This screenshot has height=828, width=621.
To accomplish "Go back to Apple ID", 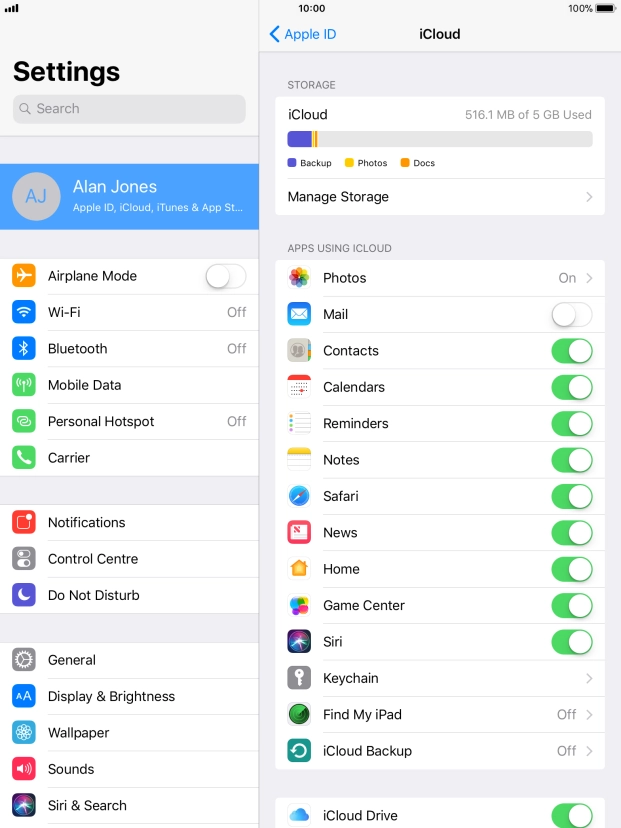I will click(303, 34).
